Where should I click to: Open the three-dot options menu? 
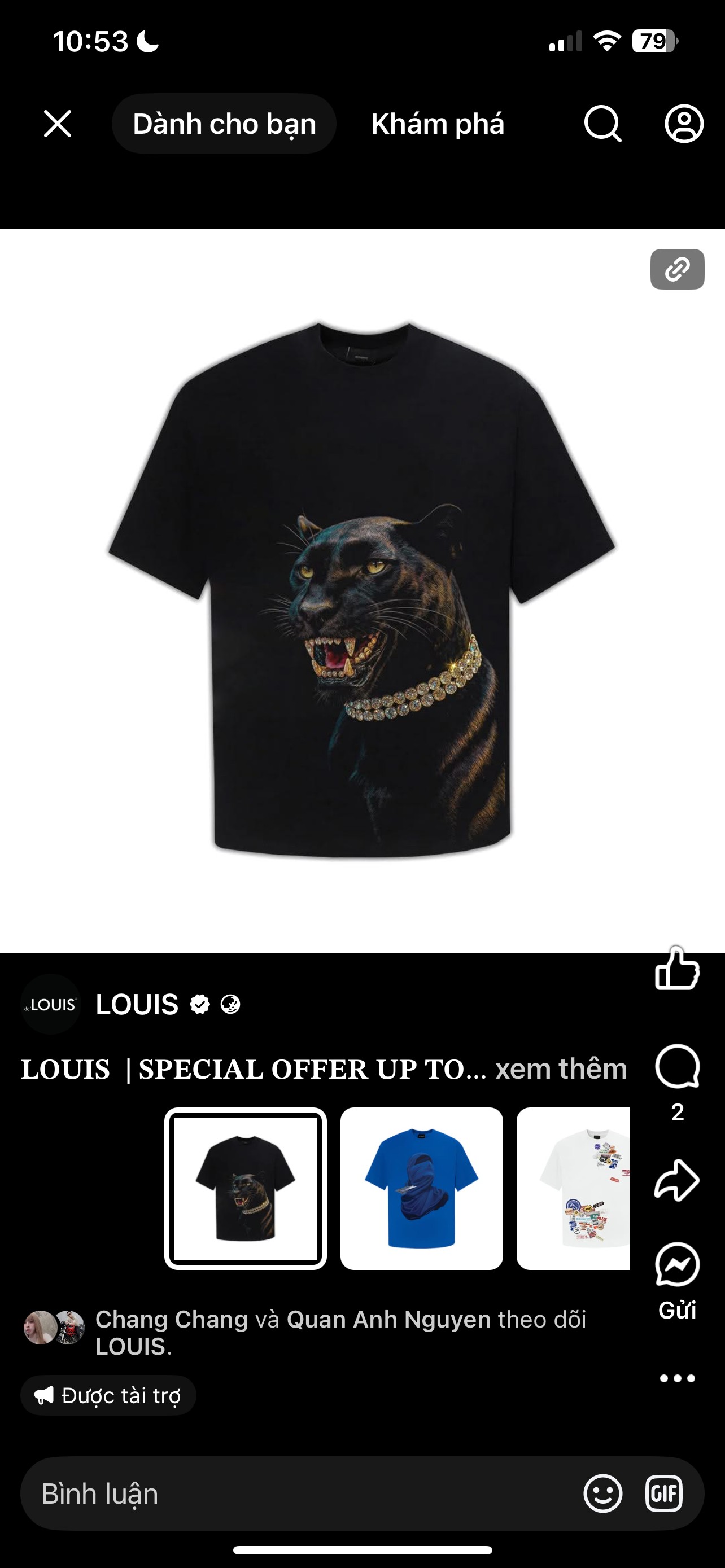point(677,1378)
